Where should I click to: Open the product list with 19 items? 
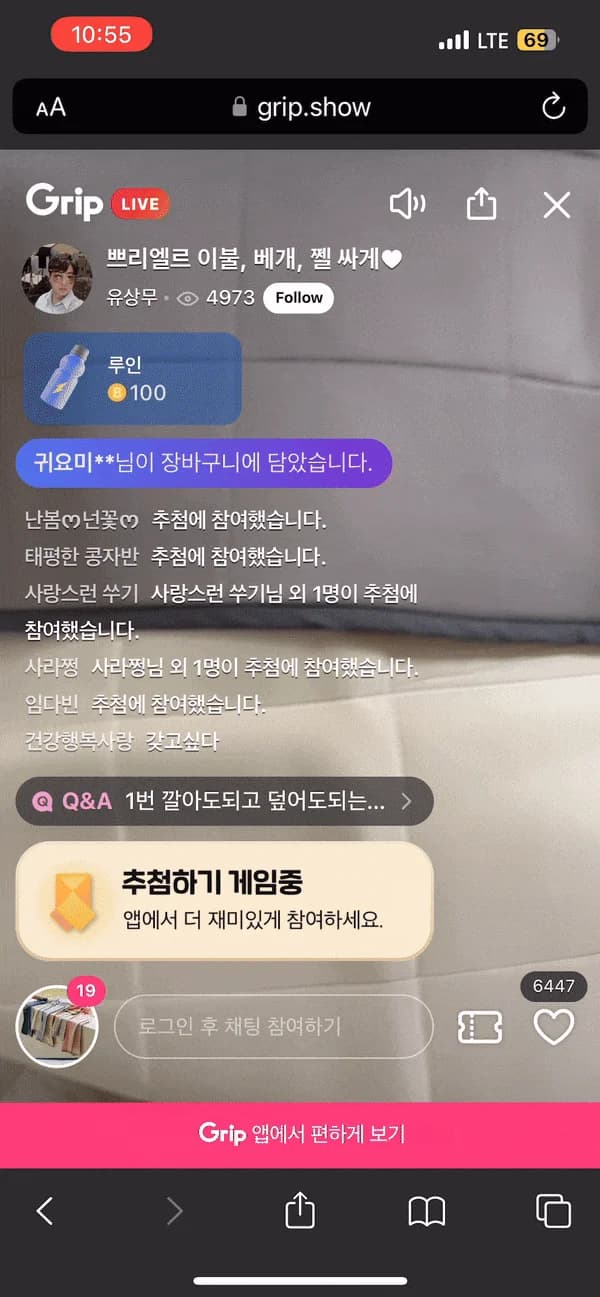click(x=58, y=1025)
